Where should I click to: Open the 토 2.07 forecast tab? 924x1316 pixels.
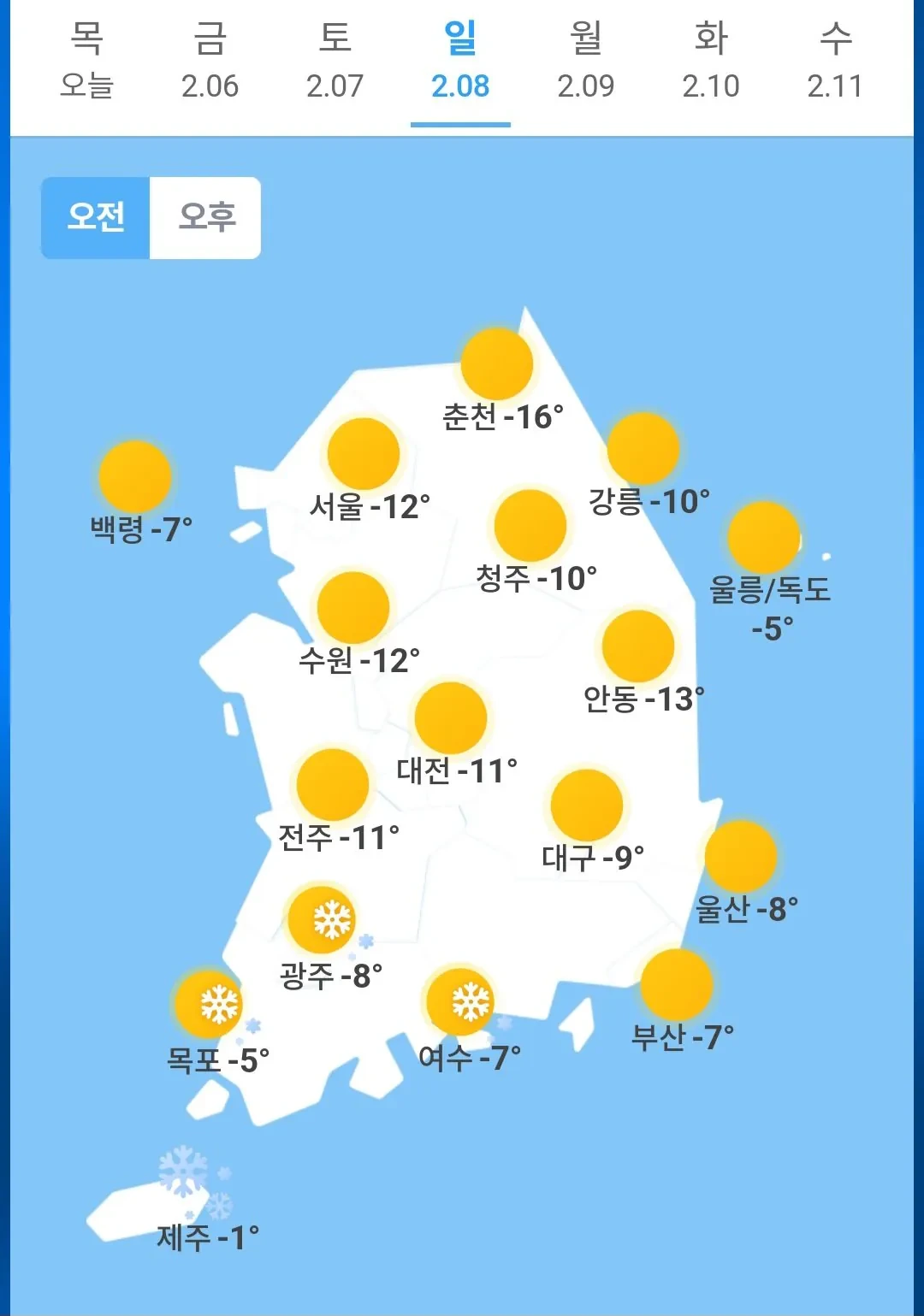(335, 62)
